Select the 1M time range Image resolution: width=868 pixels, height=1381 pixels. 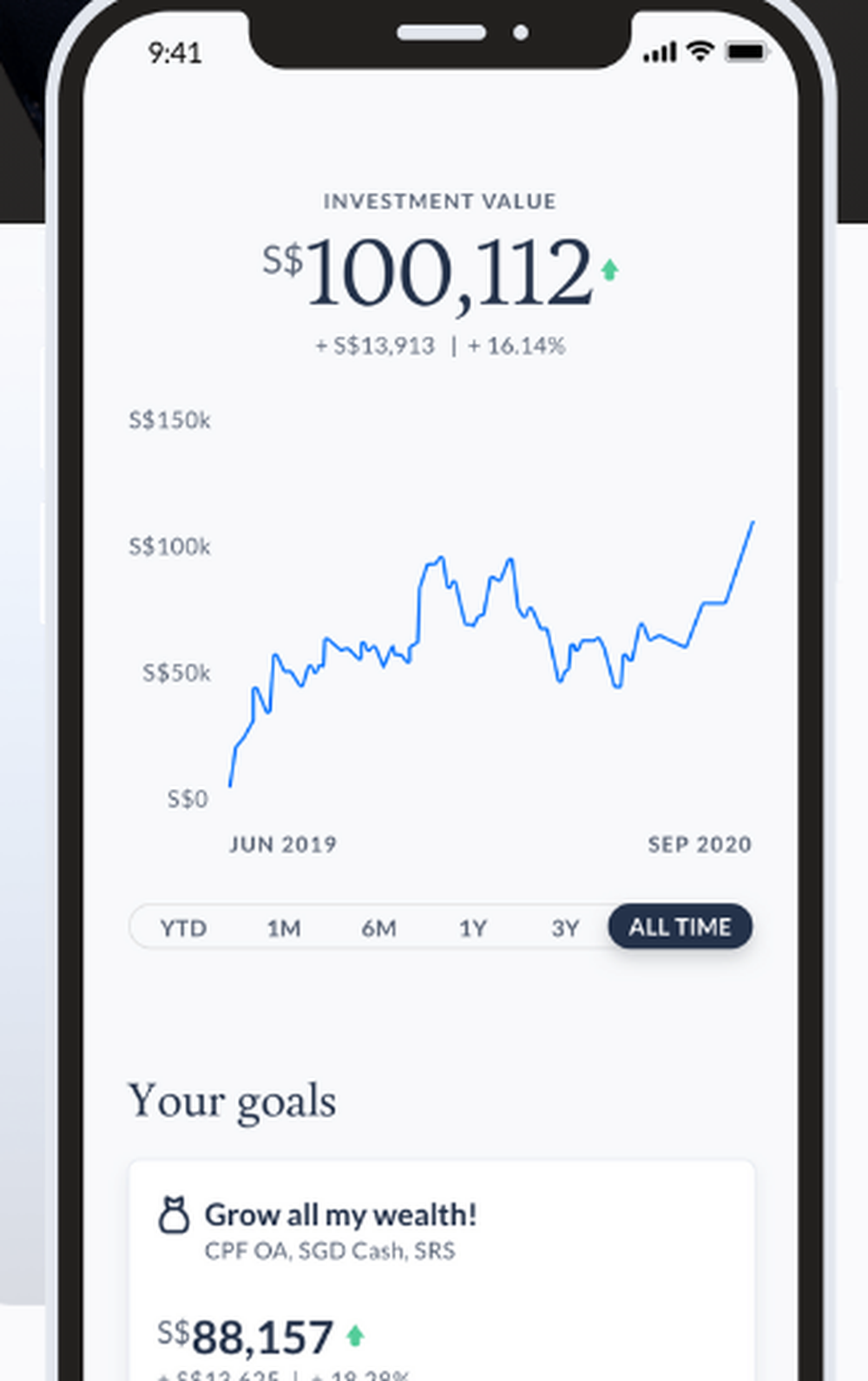(x=284, y=927)
